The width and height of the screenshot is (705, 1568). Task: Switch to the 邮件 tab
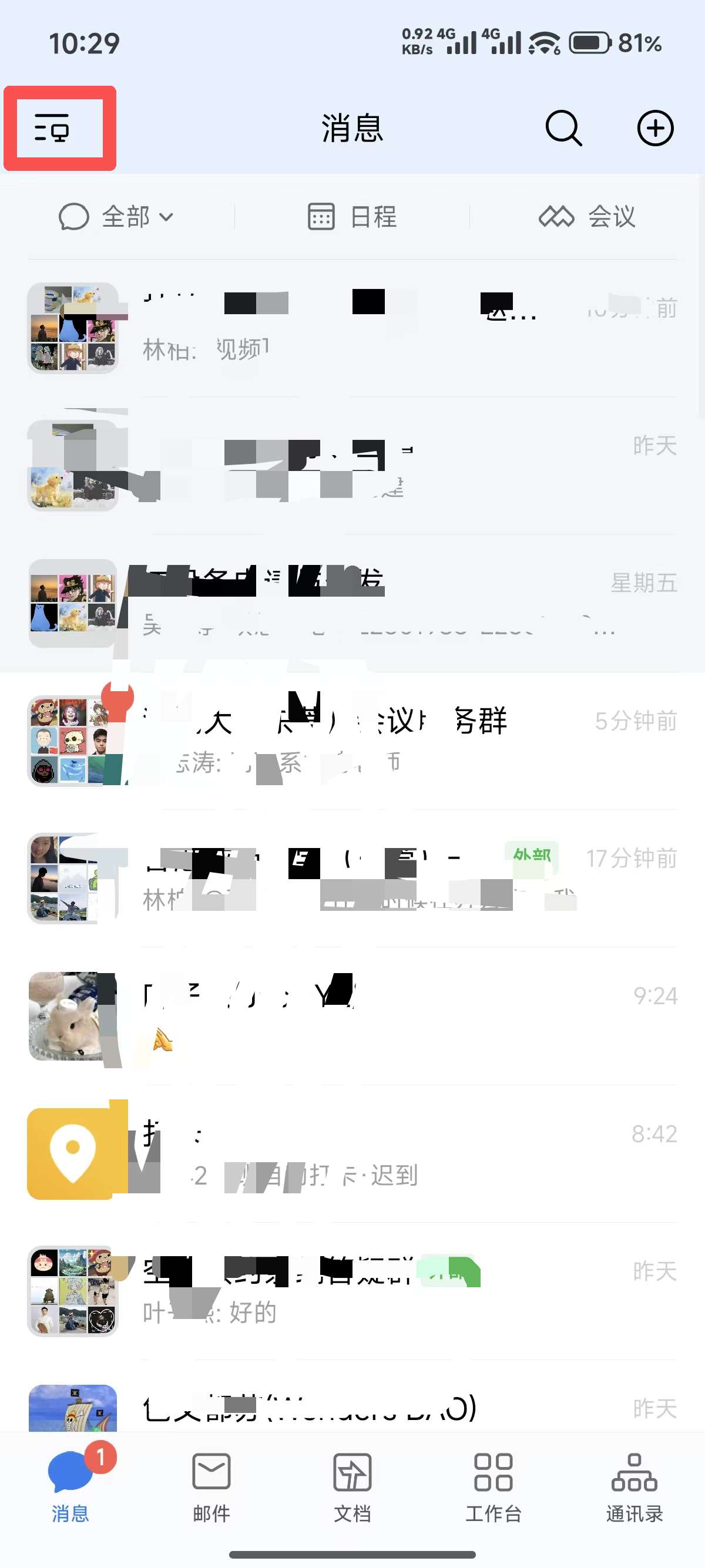pos(211,1486)
